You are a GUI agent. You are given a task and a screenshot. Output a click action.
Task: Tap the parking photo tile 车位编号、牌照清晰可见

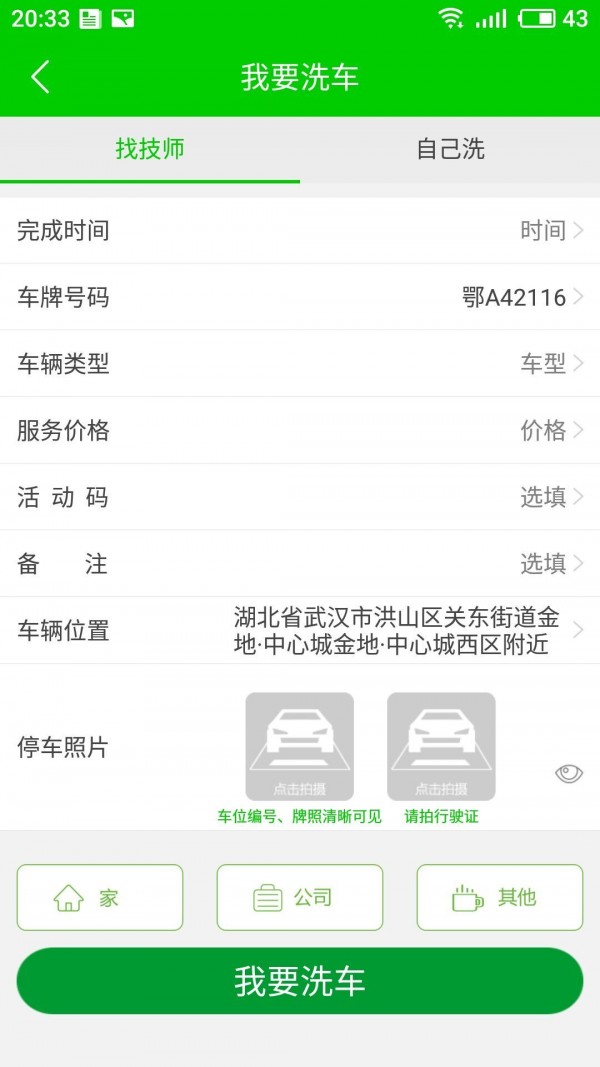pyautogui.click(x=299, y=746)
